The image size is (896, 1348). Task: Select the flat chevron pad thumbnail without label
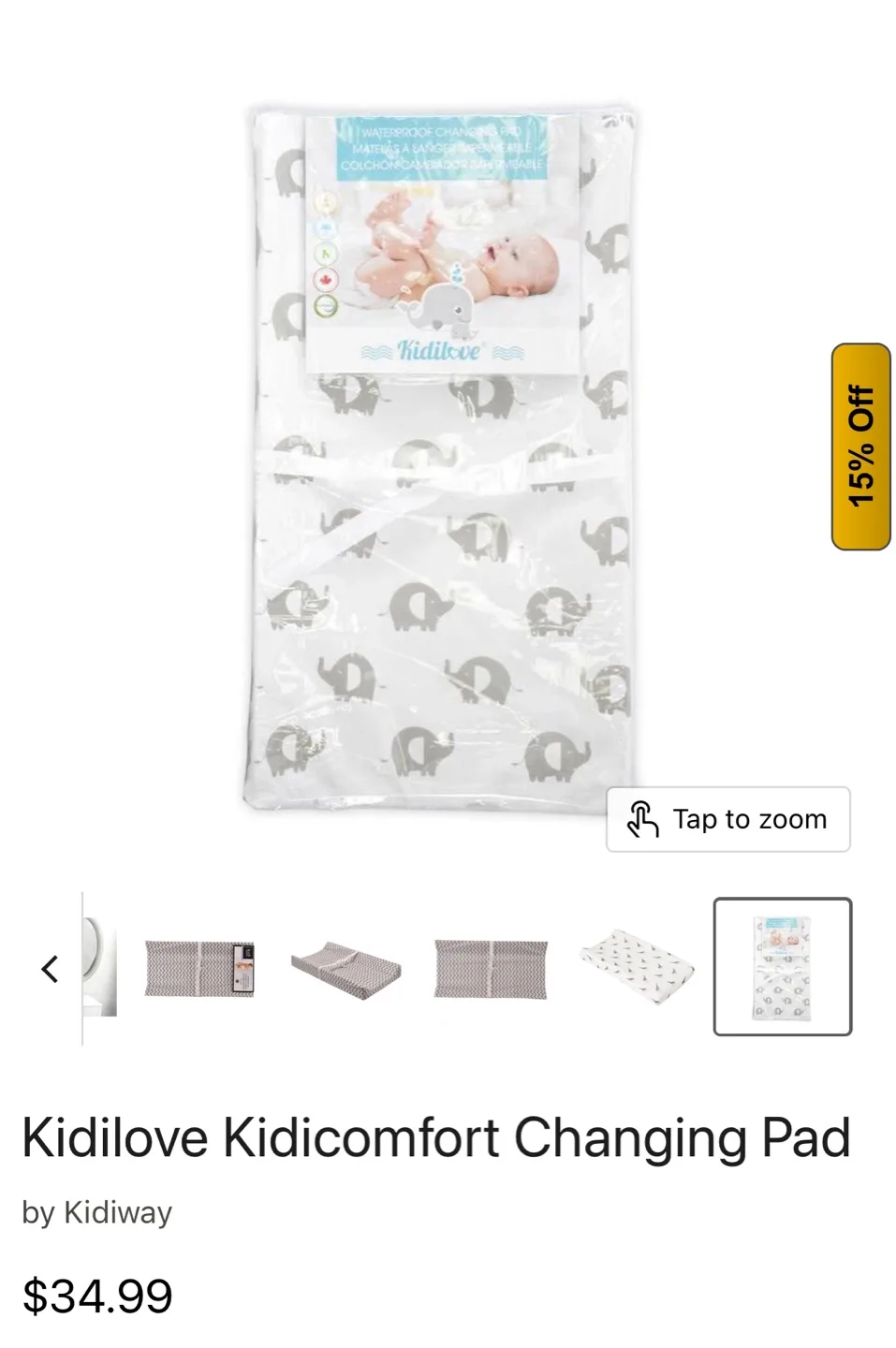[x=491, y=968]
